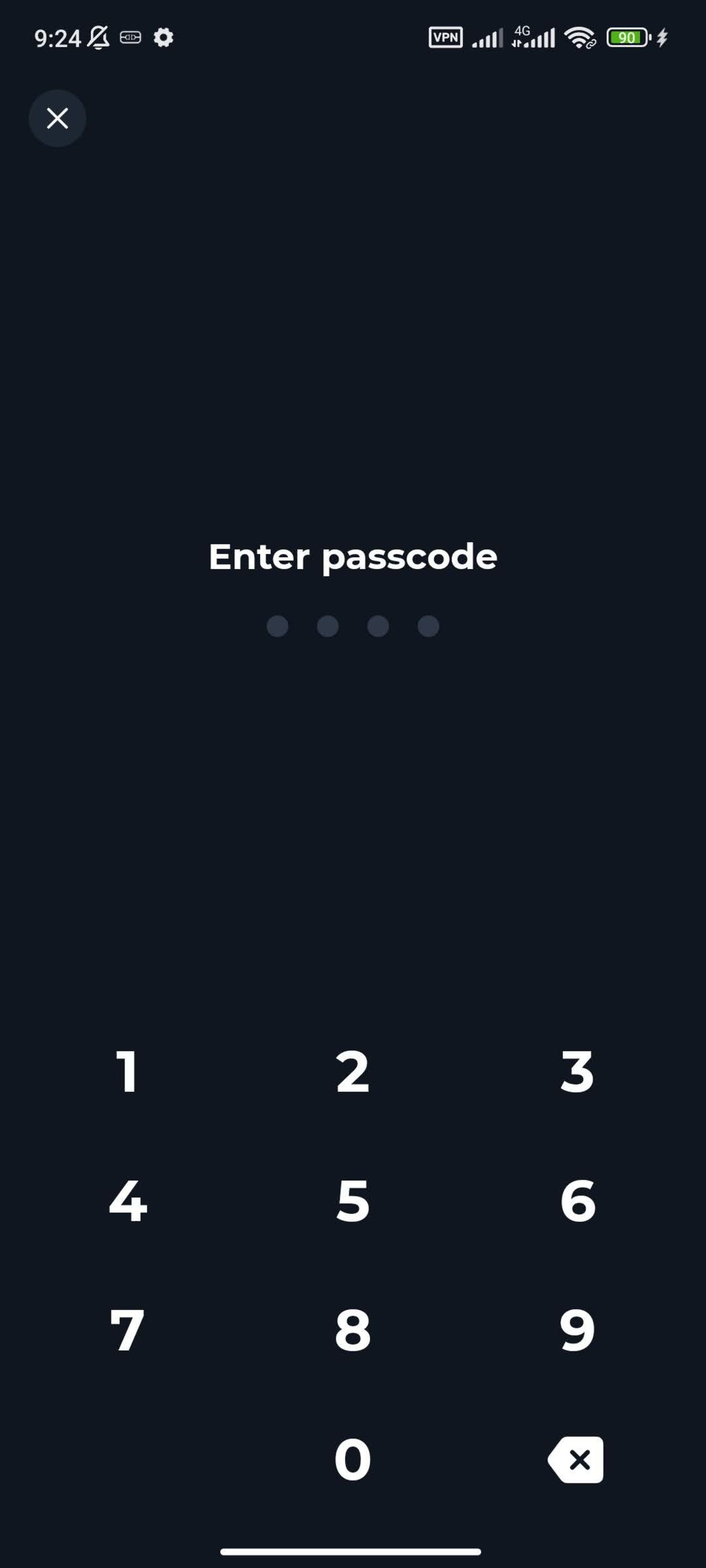Image resolution: width=706 pixels, height=1568 pixels.
Task: Tap the 5 key
Action: point(353,1201)
